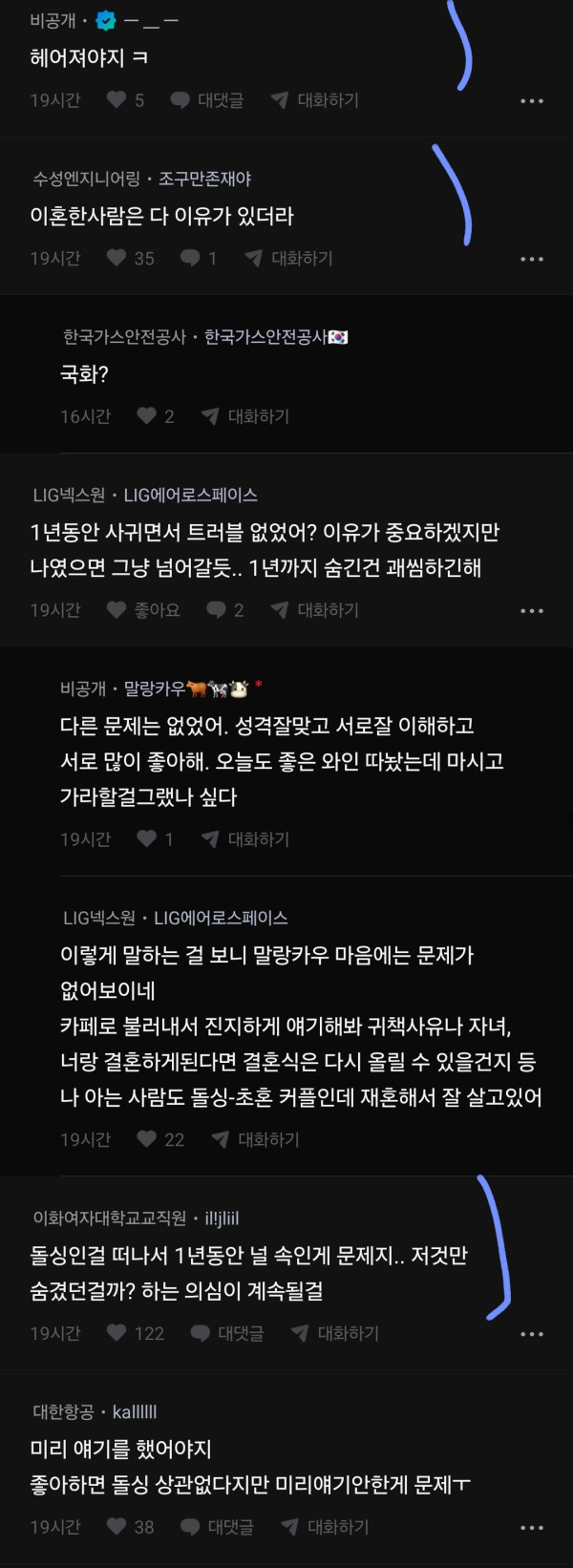This screenshot has height=1568, width=573.
Task: Start 대화하기 with the "국화?" commenter
Action: pyautogui.click(x=244, y=416)
